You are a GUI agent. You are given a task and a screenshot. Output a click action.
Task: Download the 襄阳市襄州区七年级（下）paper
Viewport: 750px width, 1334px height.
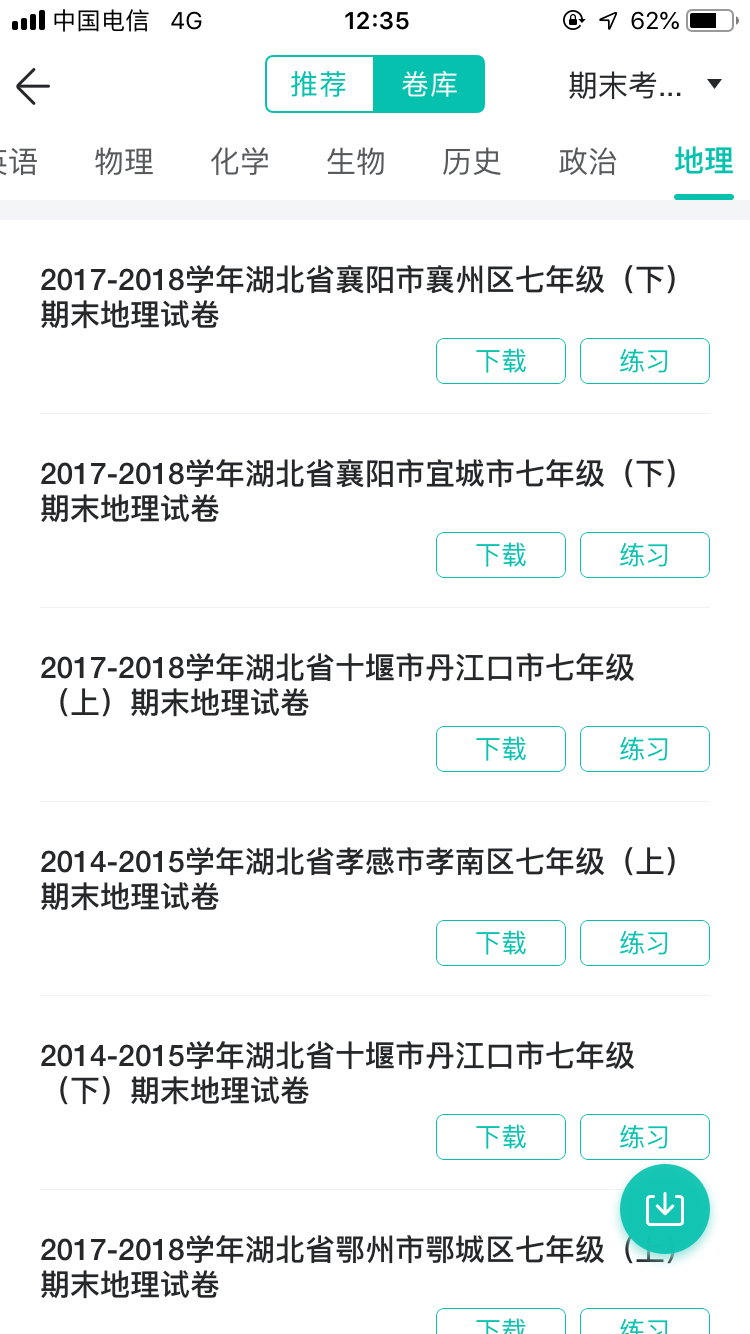(x=501, y=361)
